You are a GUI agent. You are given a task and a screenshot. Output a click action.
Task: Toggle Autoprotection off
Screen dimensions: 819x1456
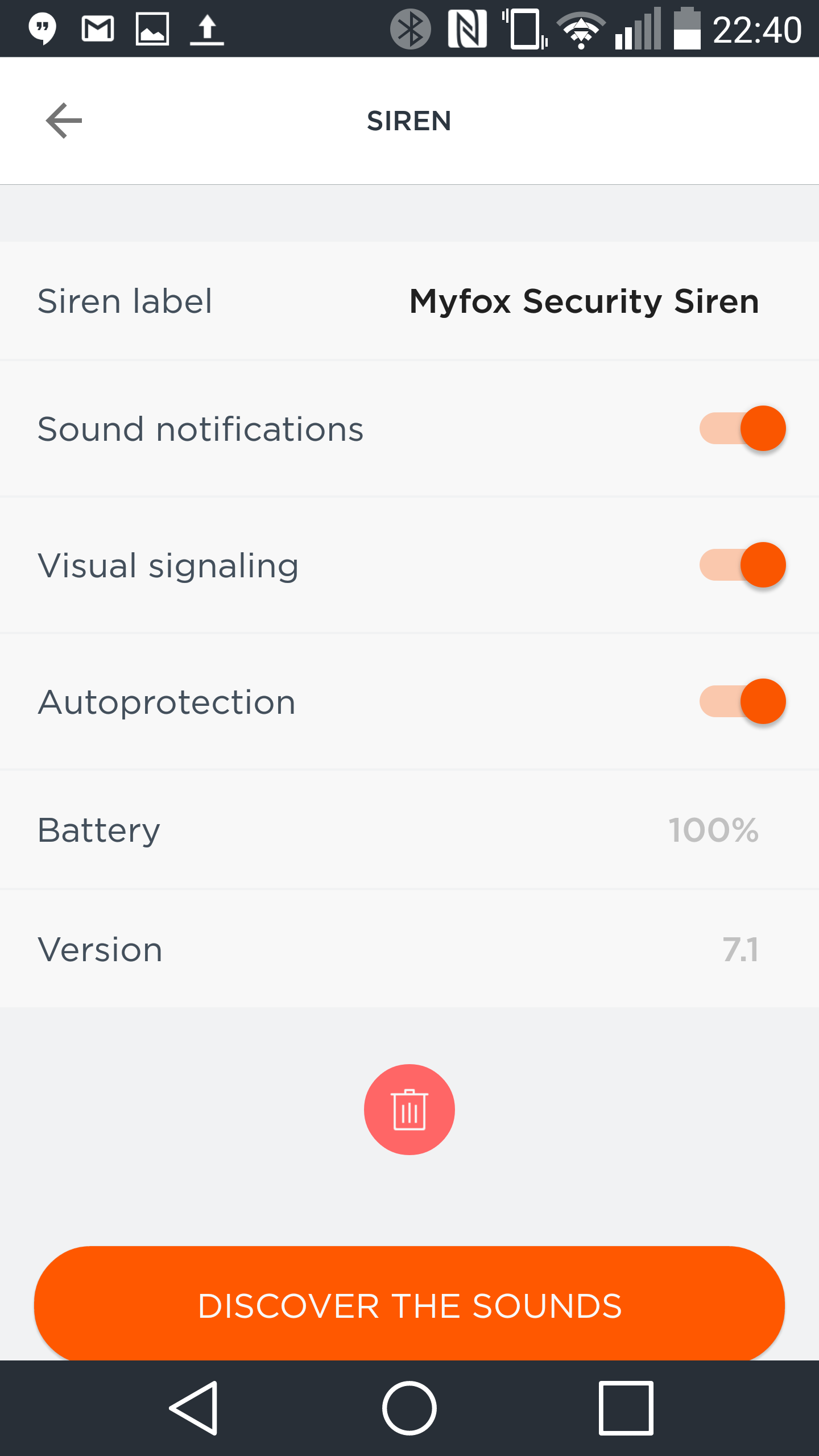(x=742, y=701)
